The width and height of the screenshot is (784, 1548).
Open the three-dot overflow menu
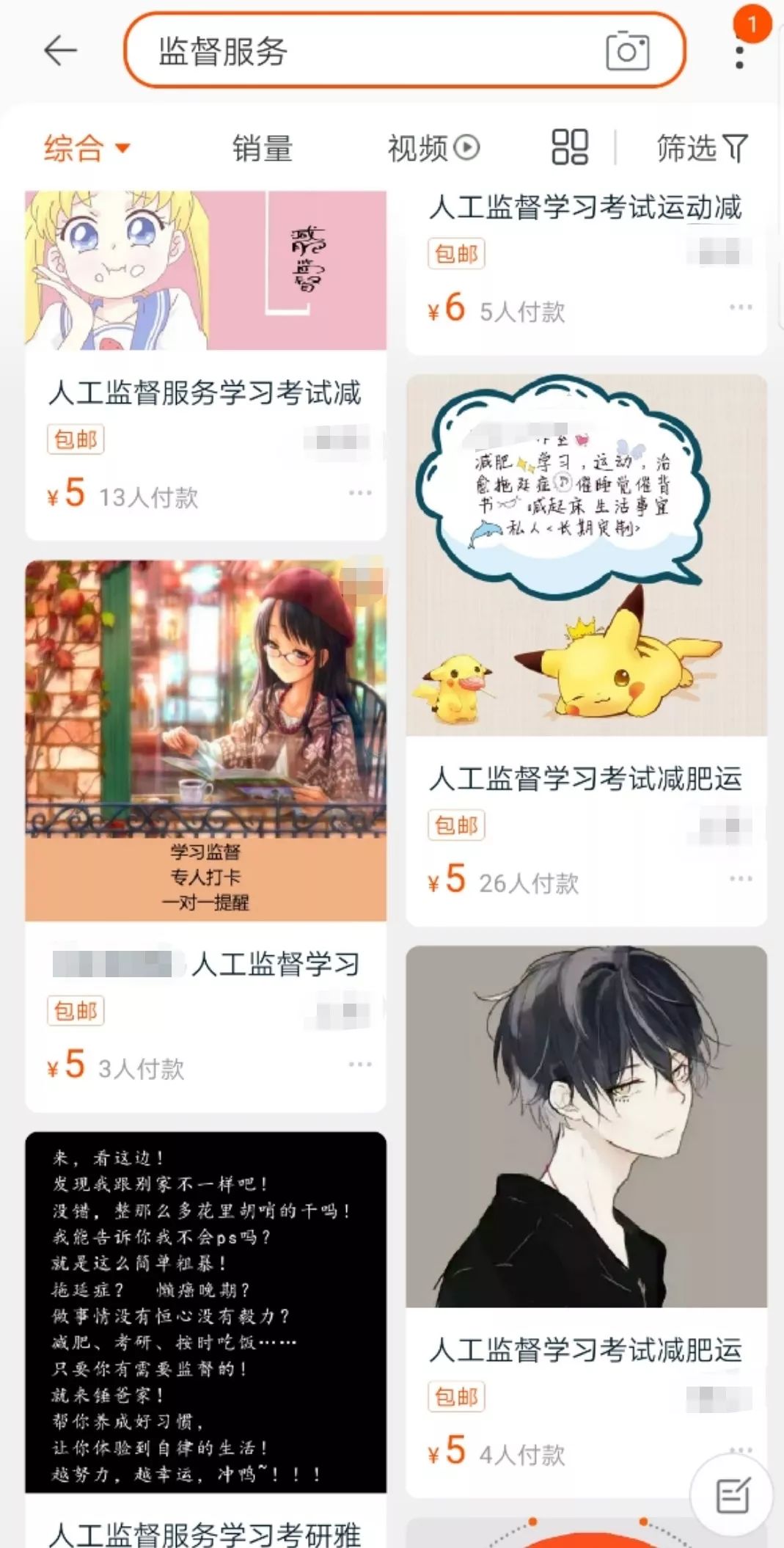(739, 56)
